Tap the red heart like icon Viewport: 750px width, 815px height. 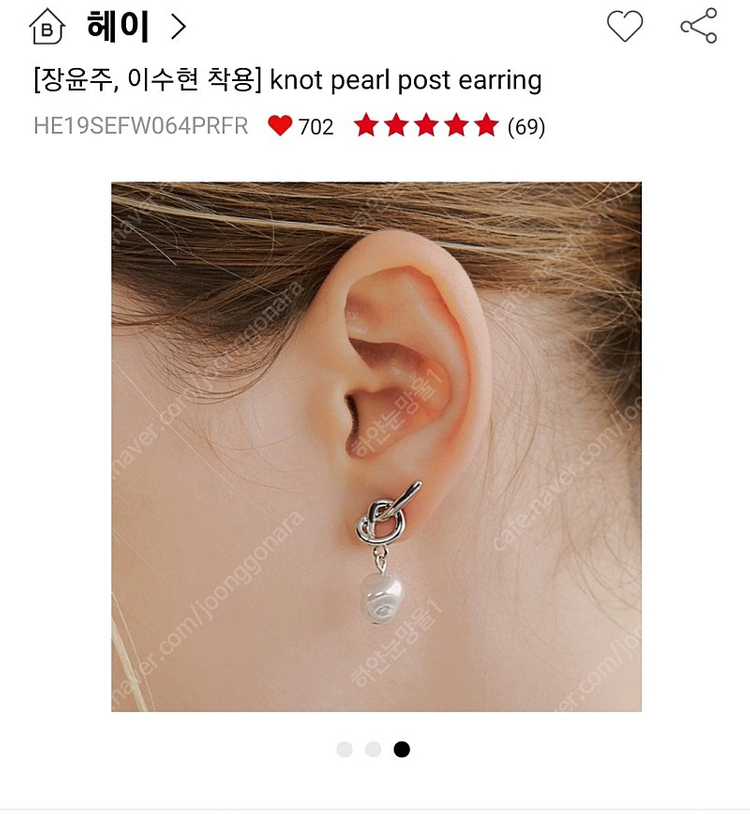pyautogui.click(x=278, y=127)
